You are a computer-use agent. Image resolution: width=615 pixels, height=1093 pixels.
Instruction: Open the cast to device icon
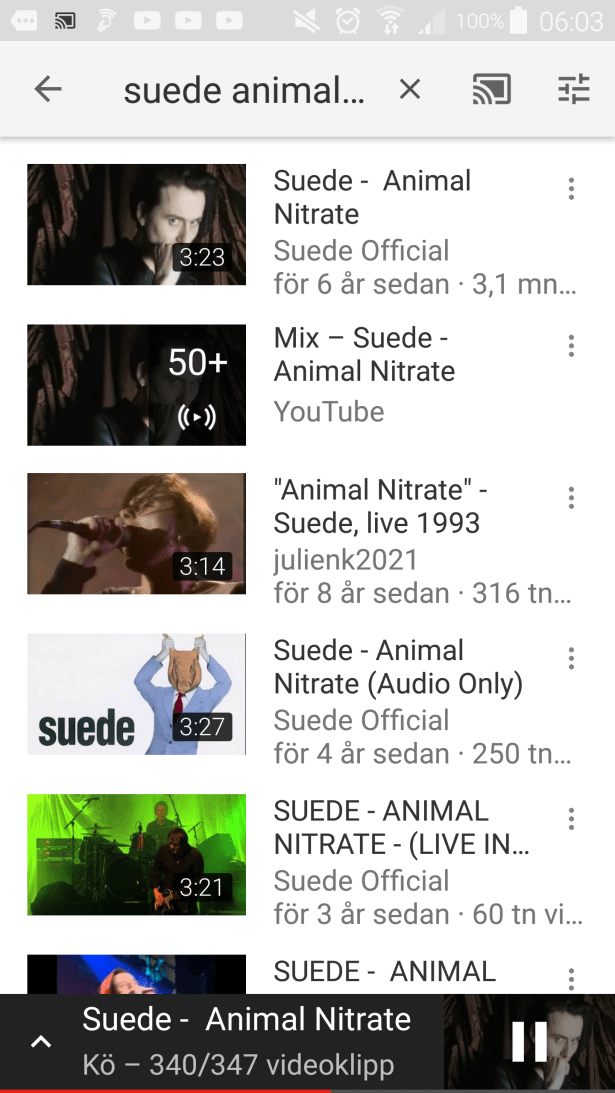pyautogui.click(x=491, y=90)
